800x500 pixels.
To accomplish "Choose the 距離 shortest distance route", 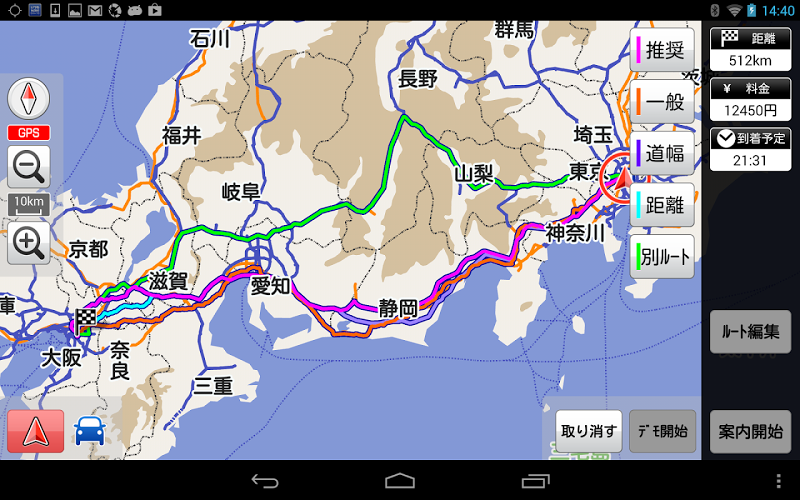I will click(x=663, y=205).
